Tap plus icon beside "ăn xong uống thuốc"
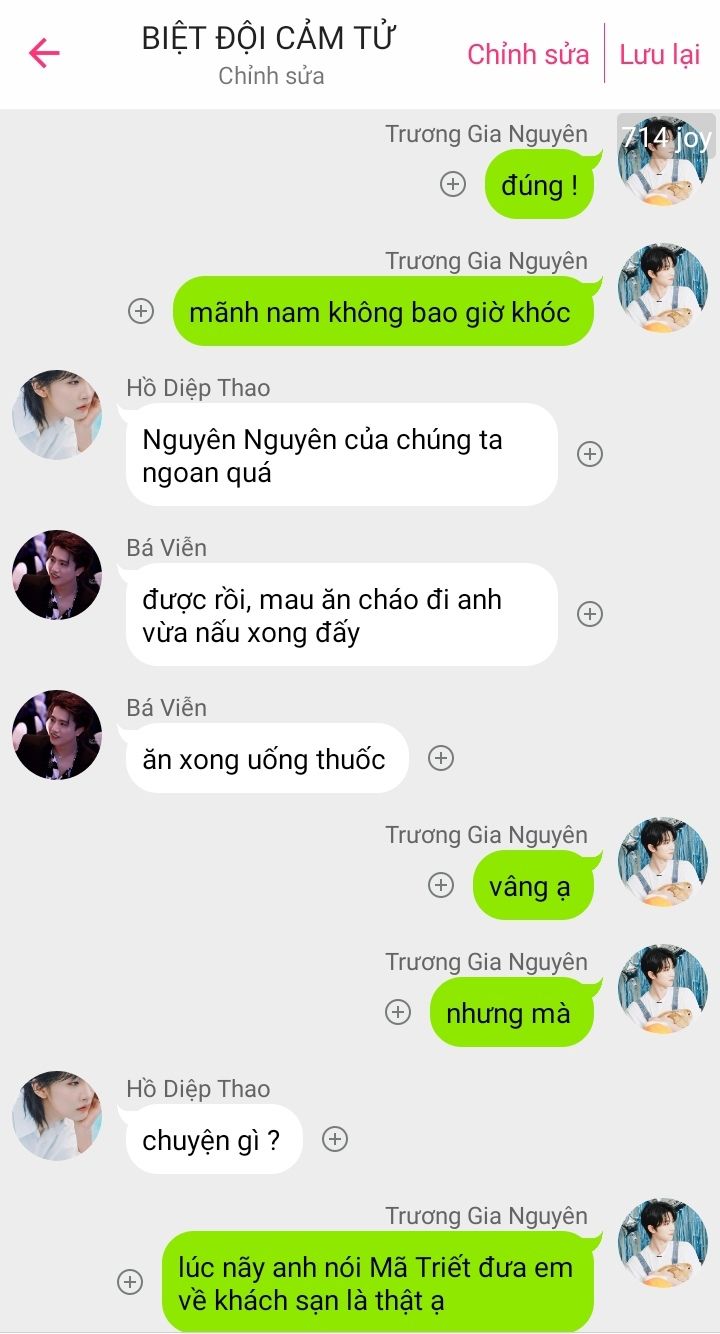720x1334 pixels. coord(441,758)
